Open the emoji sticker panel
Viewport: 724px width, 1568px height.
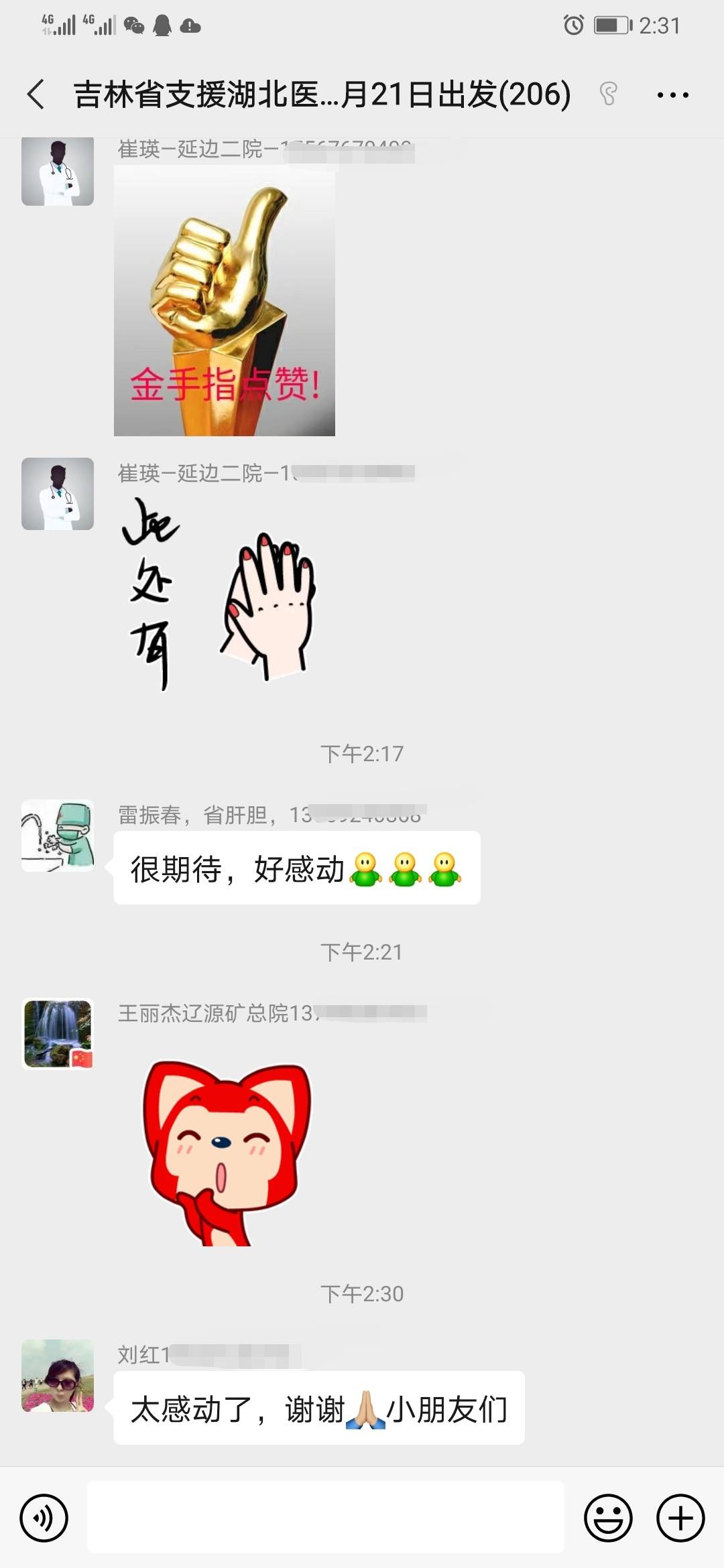point(608,1518)
